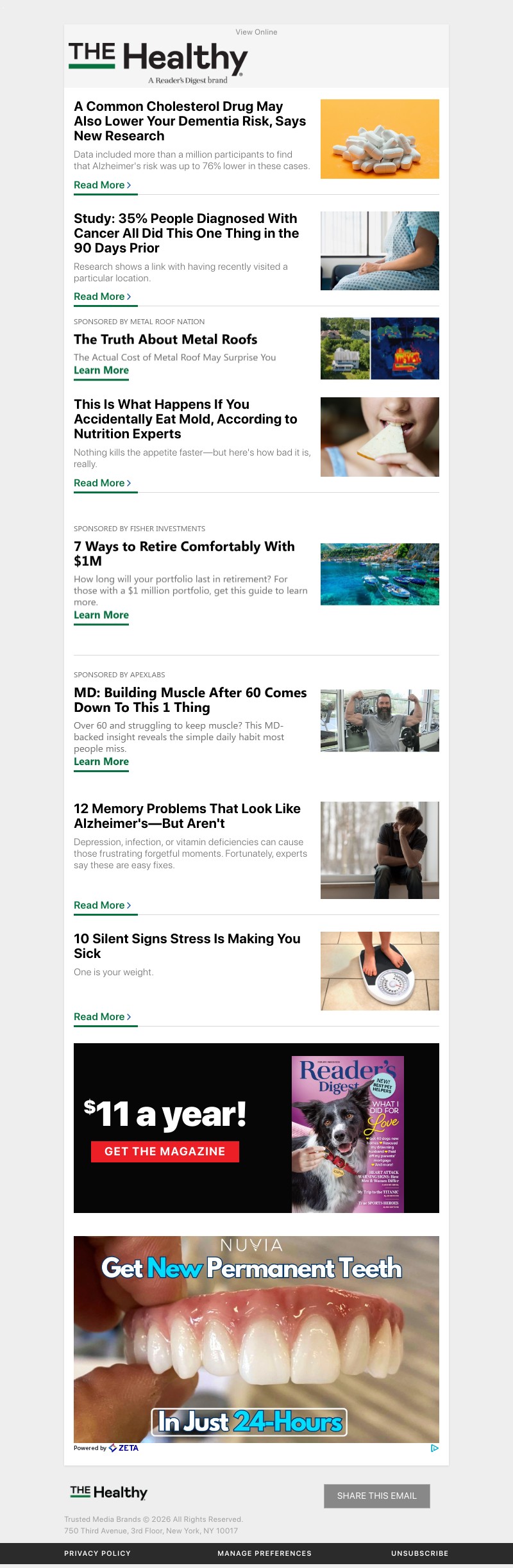This screenshot has width=513, height=1568.
Task: Read more about silent signs of stress
Action: 102,1017
